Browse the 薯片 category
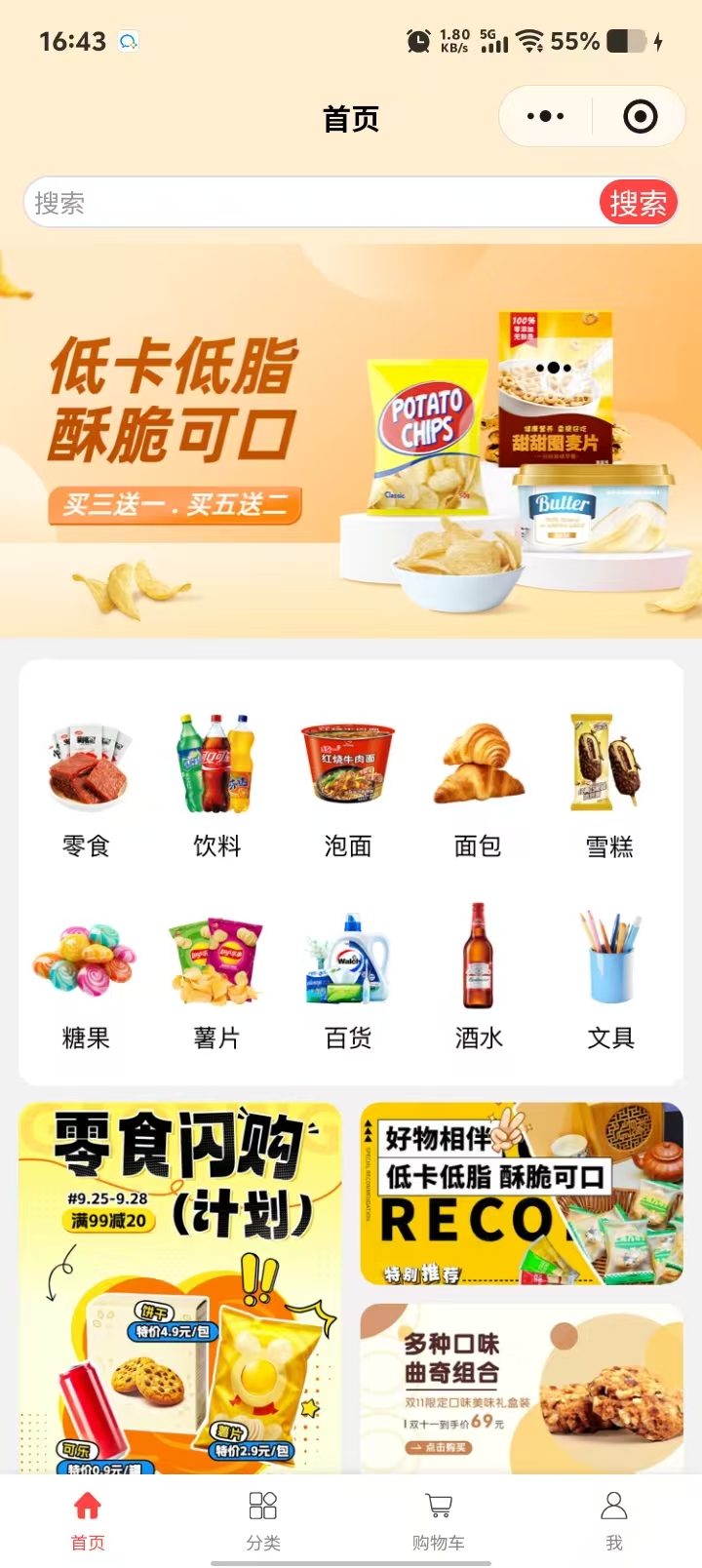The image size is (702, 1568). 216,977
